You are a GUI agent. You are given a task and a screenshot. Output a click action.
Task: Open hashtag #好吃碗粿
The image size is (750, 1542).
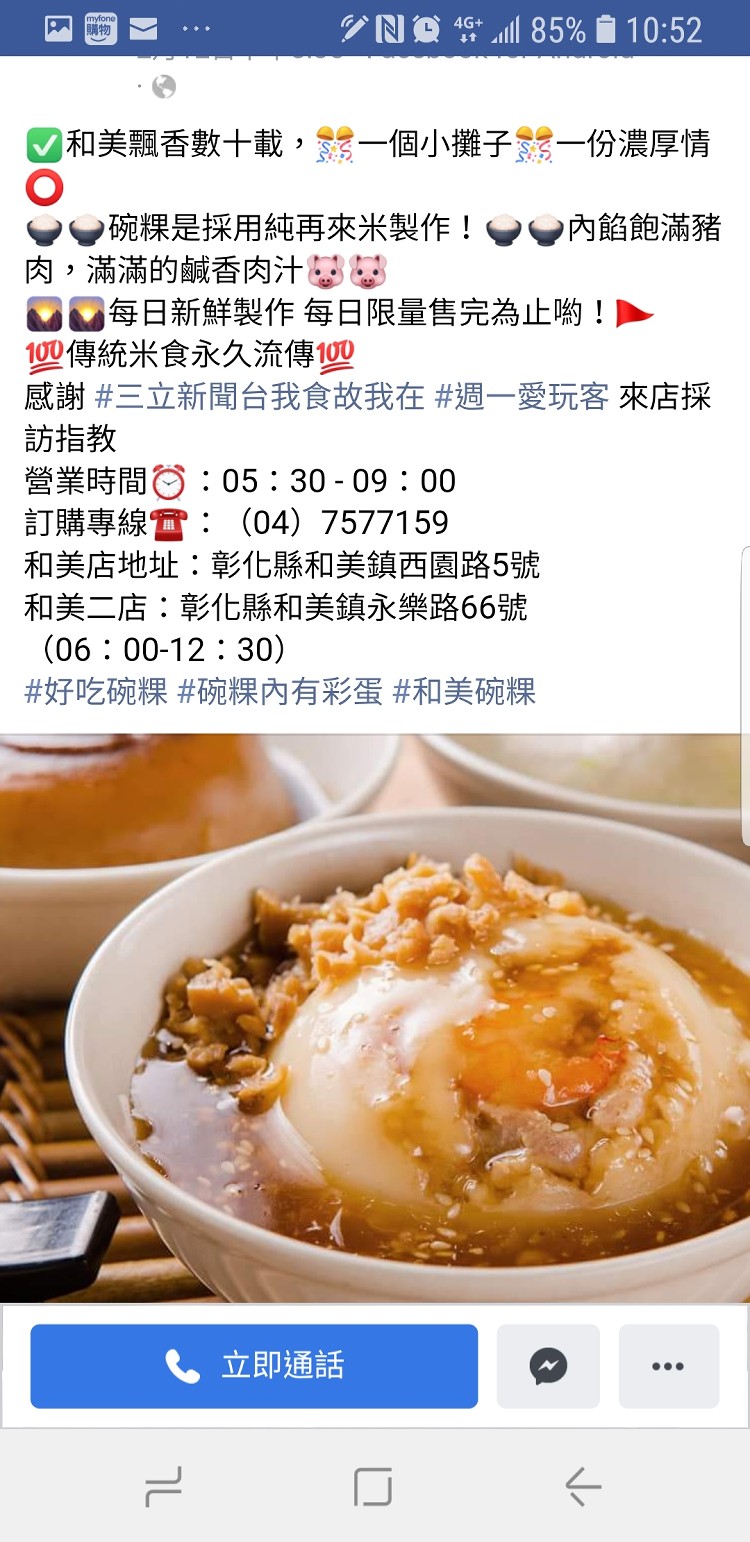tap(96, 692)
